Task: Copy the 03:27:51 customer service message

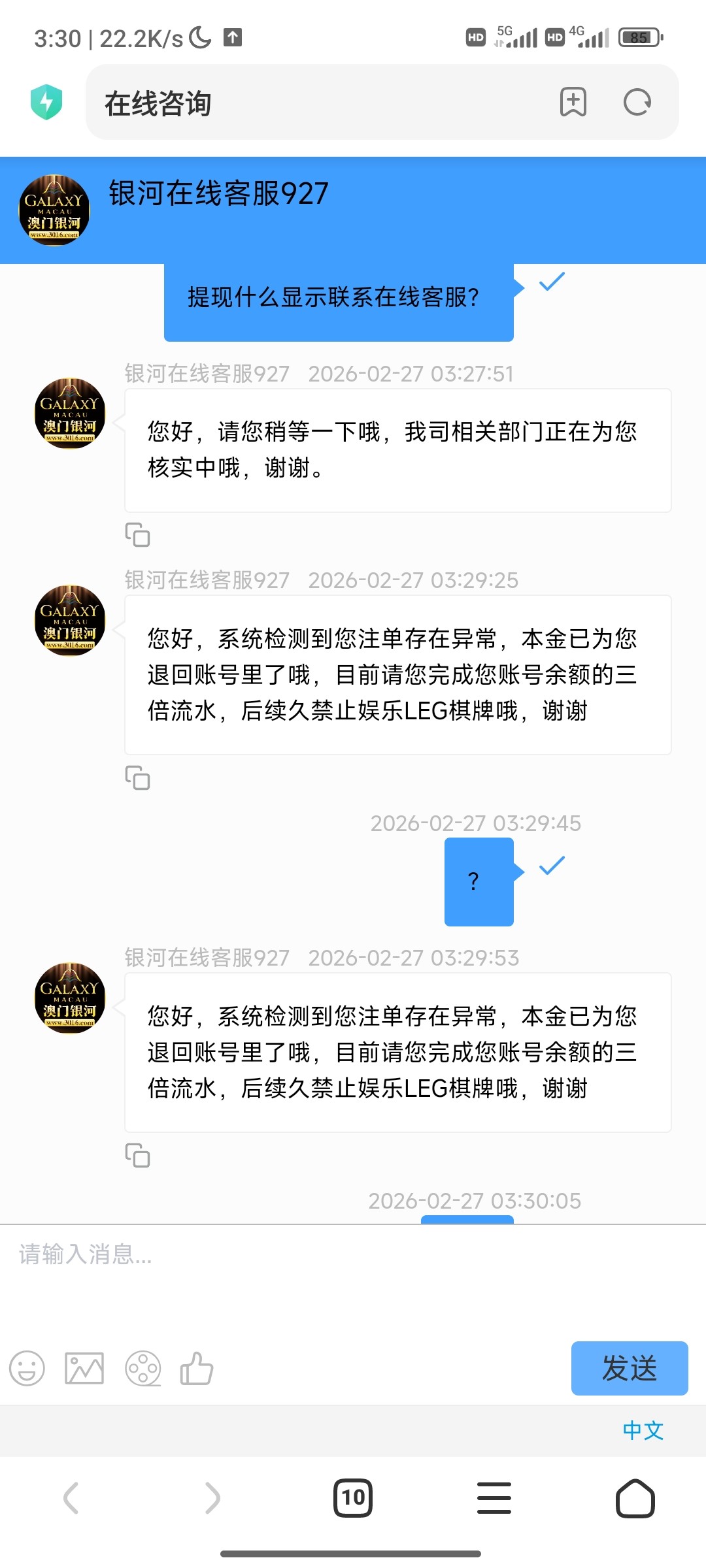Action: point(137,534)
